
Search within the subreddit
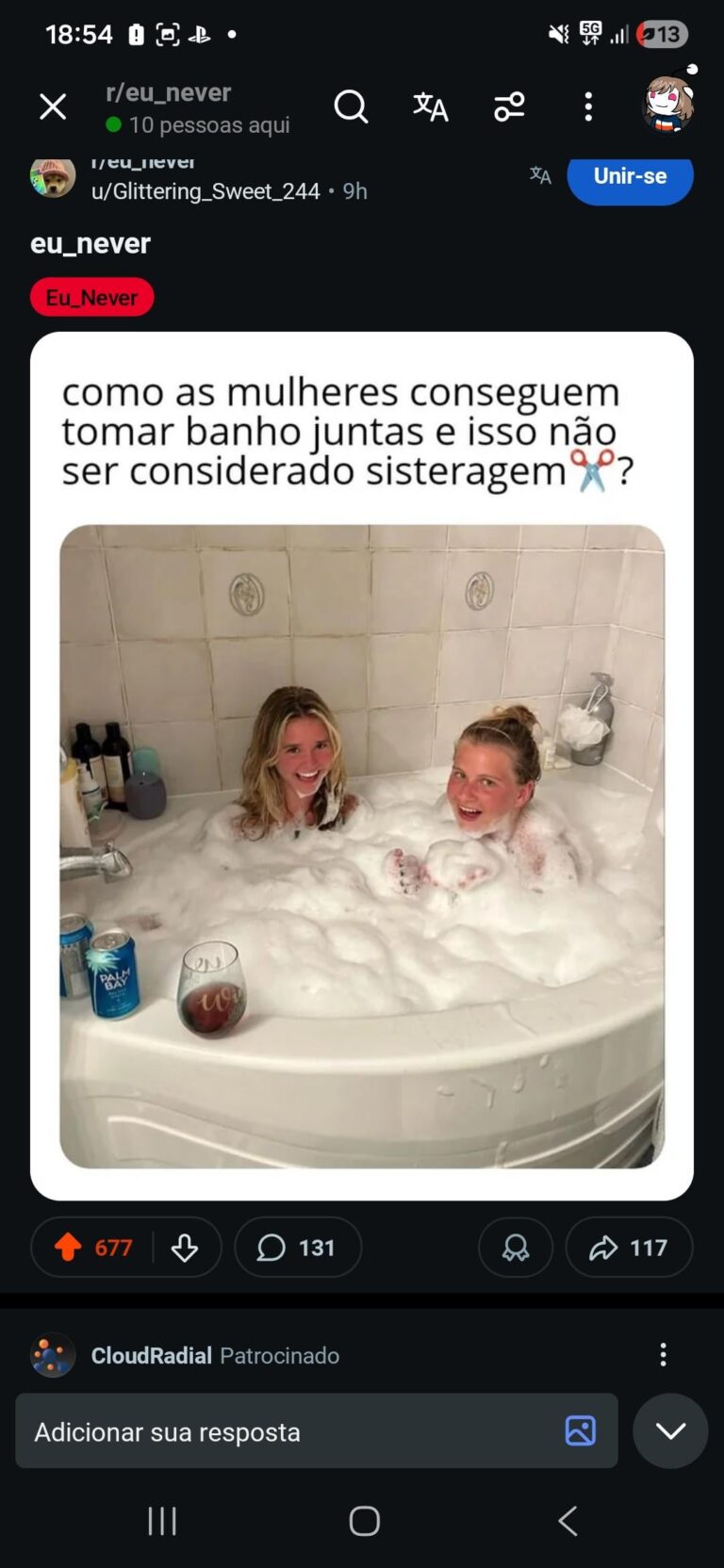coord(351,107)
